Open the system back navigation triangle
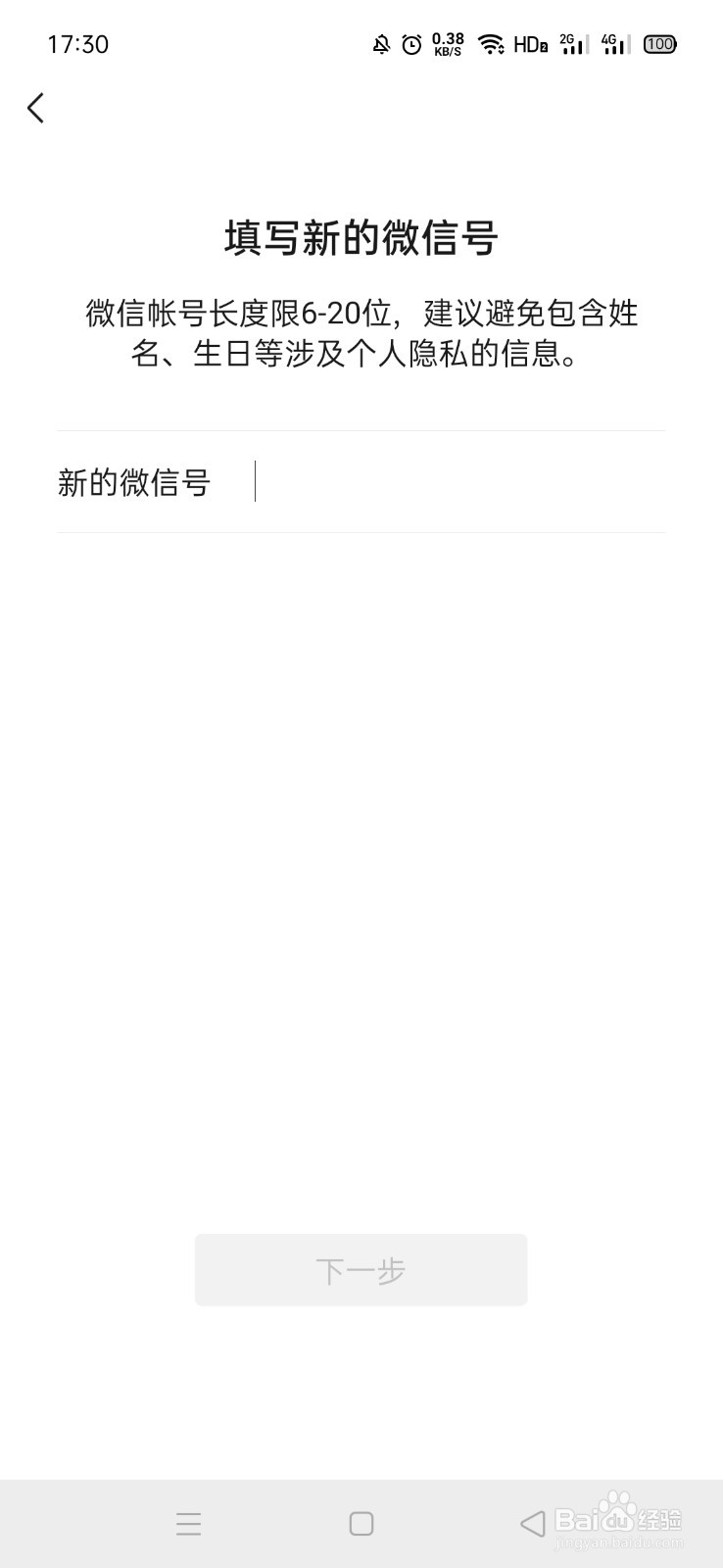This screenshot has height=1568, width=723. (532, 1524)
